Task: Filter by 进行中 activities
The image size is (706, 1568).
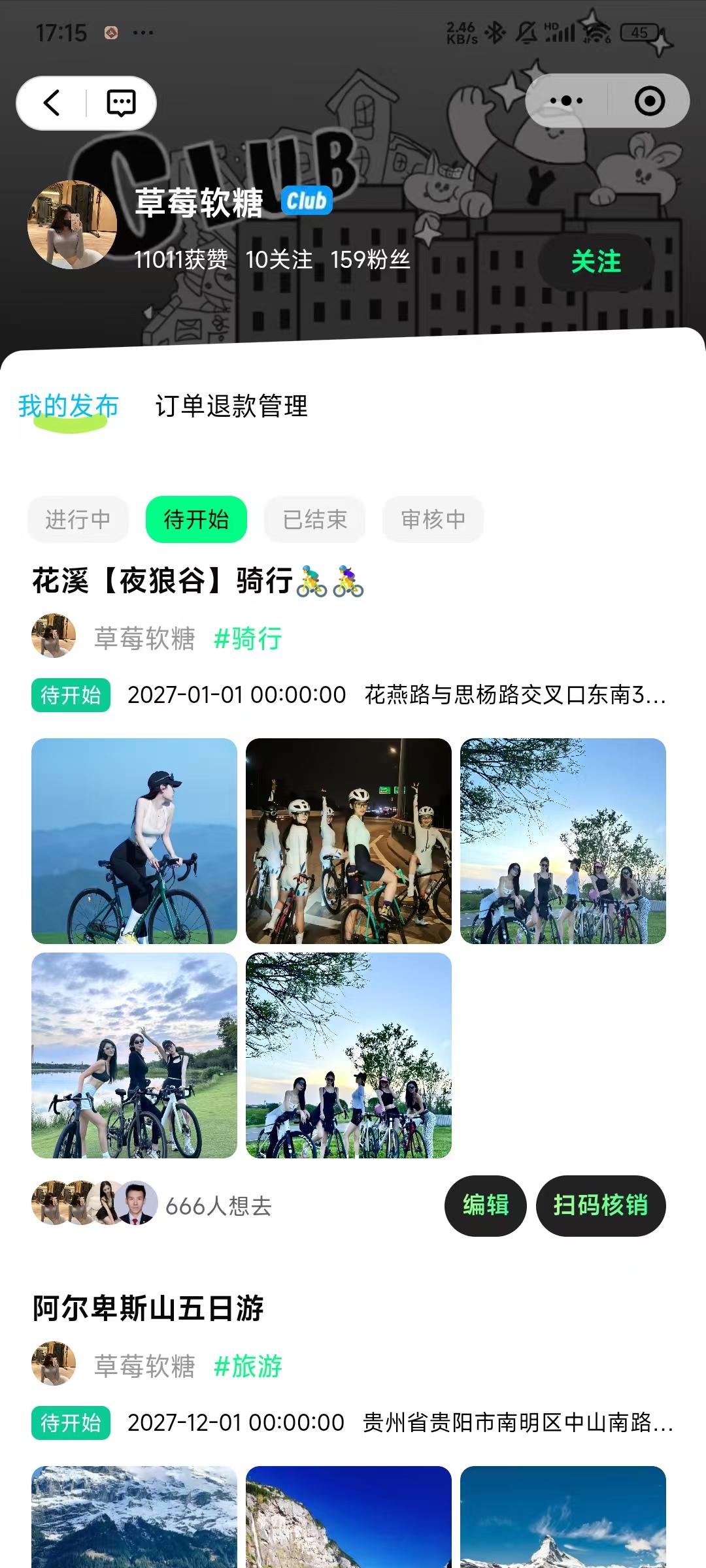Action: [x=78, y=519]
